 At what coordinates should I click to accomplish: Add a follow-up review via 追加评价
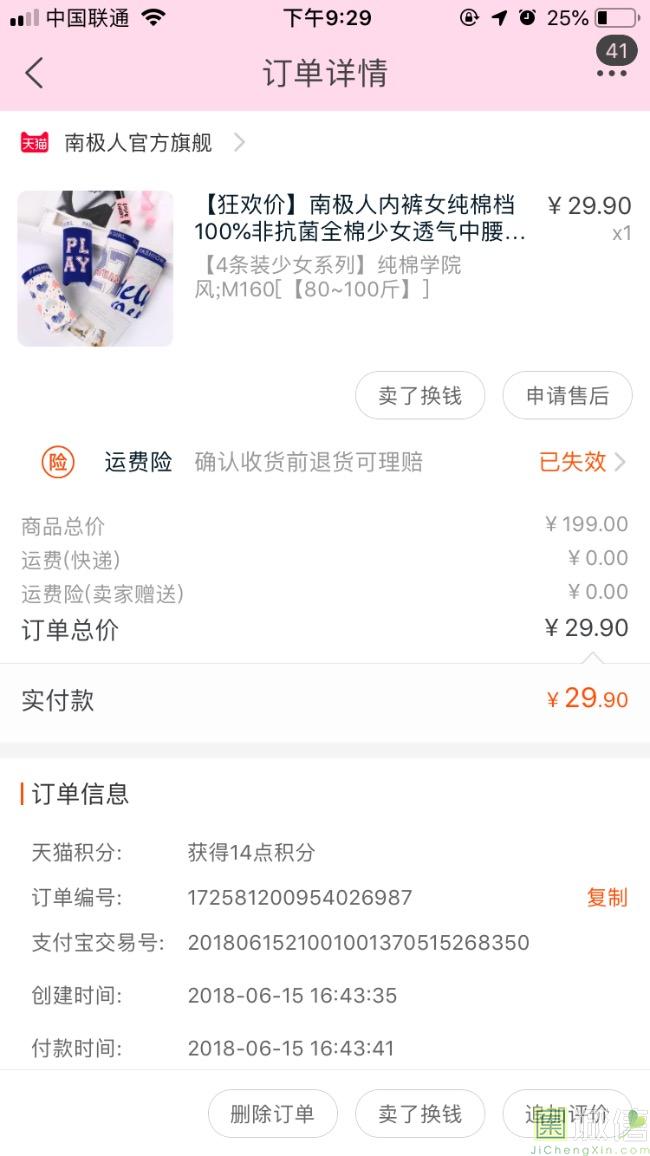567,1114
